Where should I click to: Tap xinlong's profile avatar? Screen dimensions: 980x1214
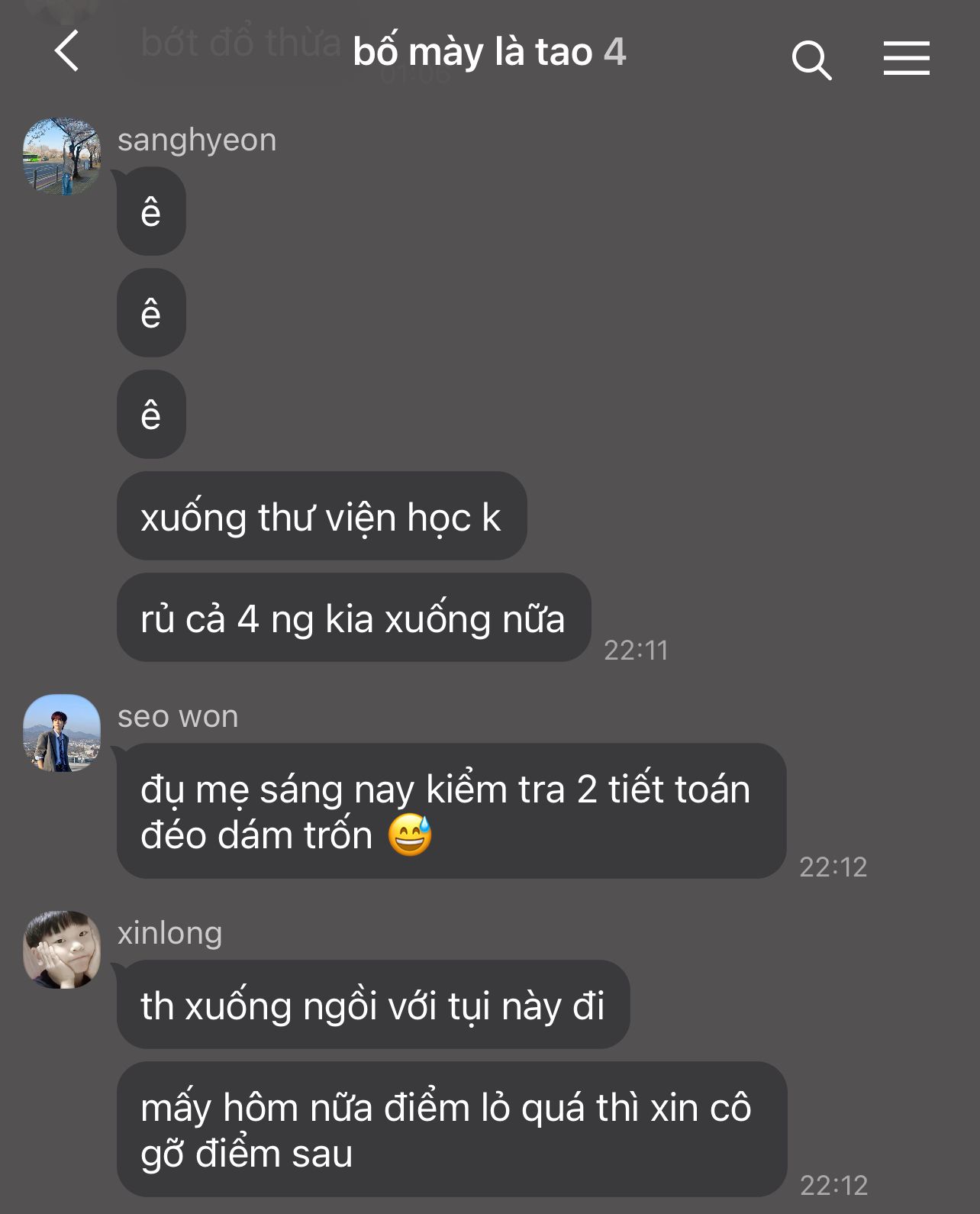pos(62,949)
